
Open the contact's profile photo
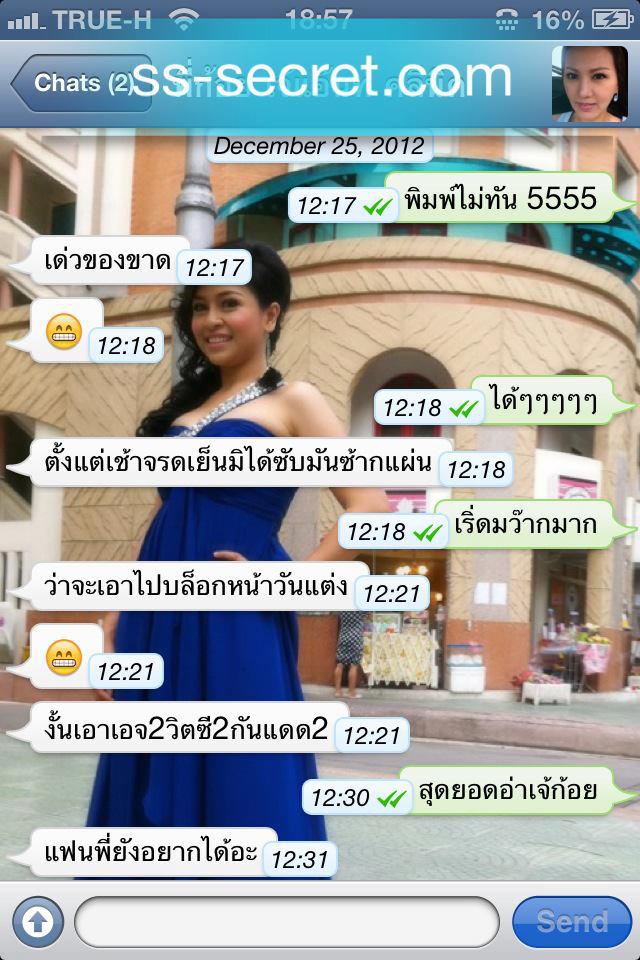coord(589,83)
